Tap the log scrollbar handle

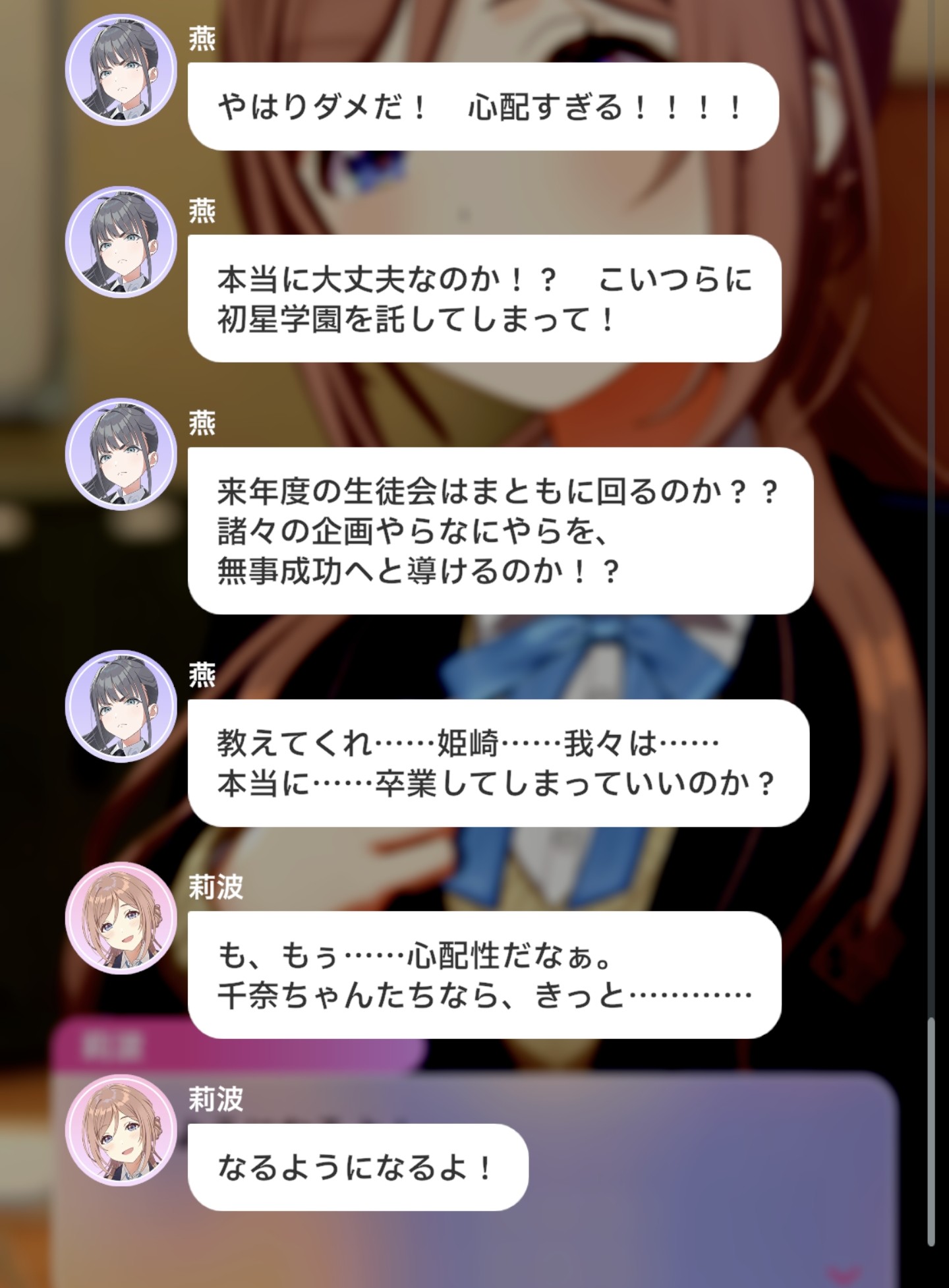931,1131
